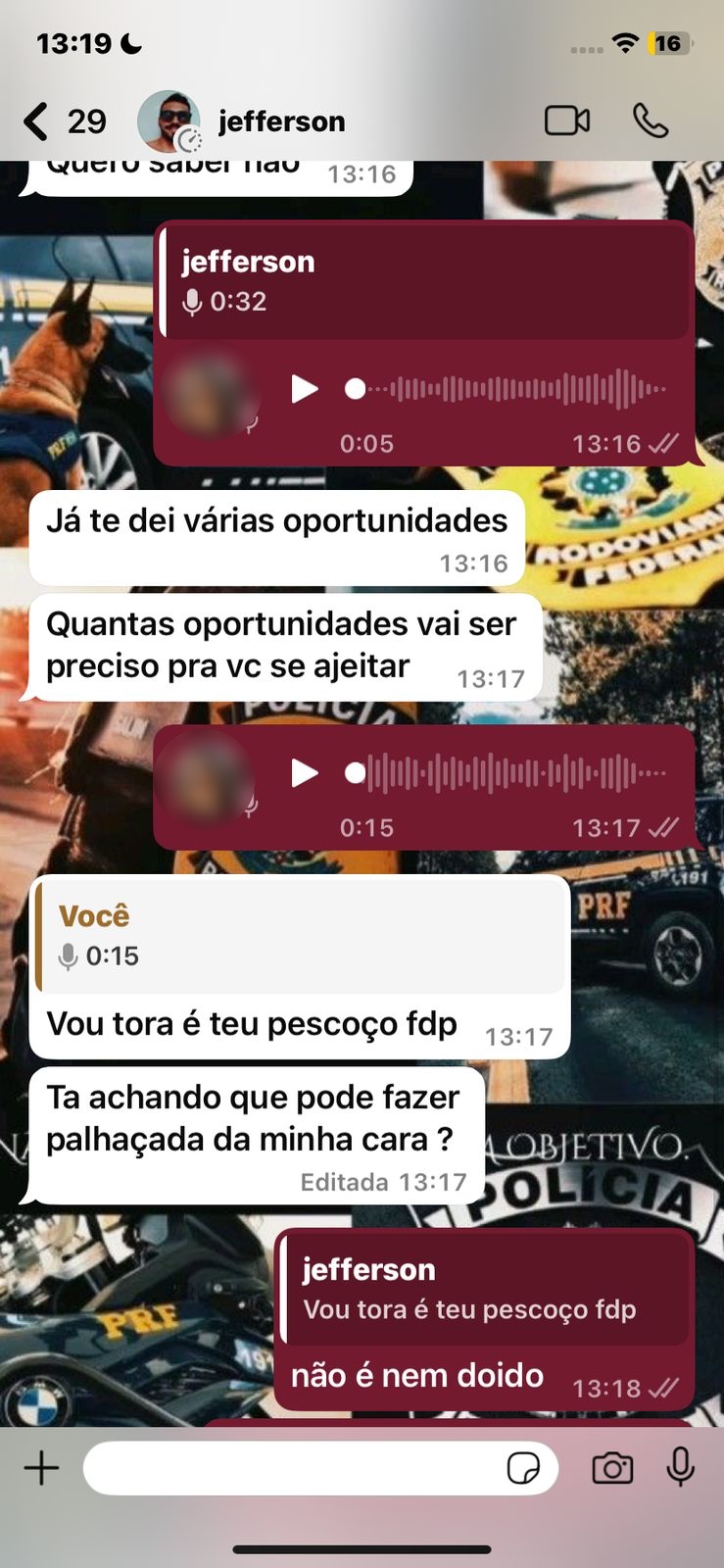The width and height of the screenshot is (724, 1568).
Task: Open the camera to send a photo
Action: 612,1468
